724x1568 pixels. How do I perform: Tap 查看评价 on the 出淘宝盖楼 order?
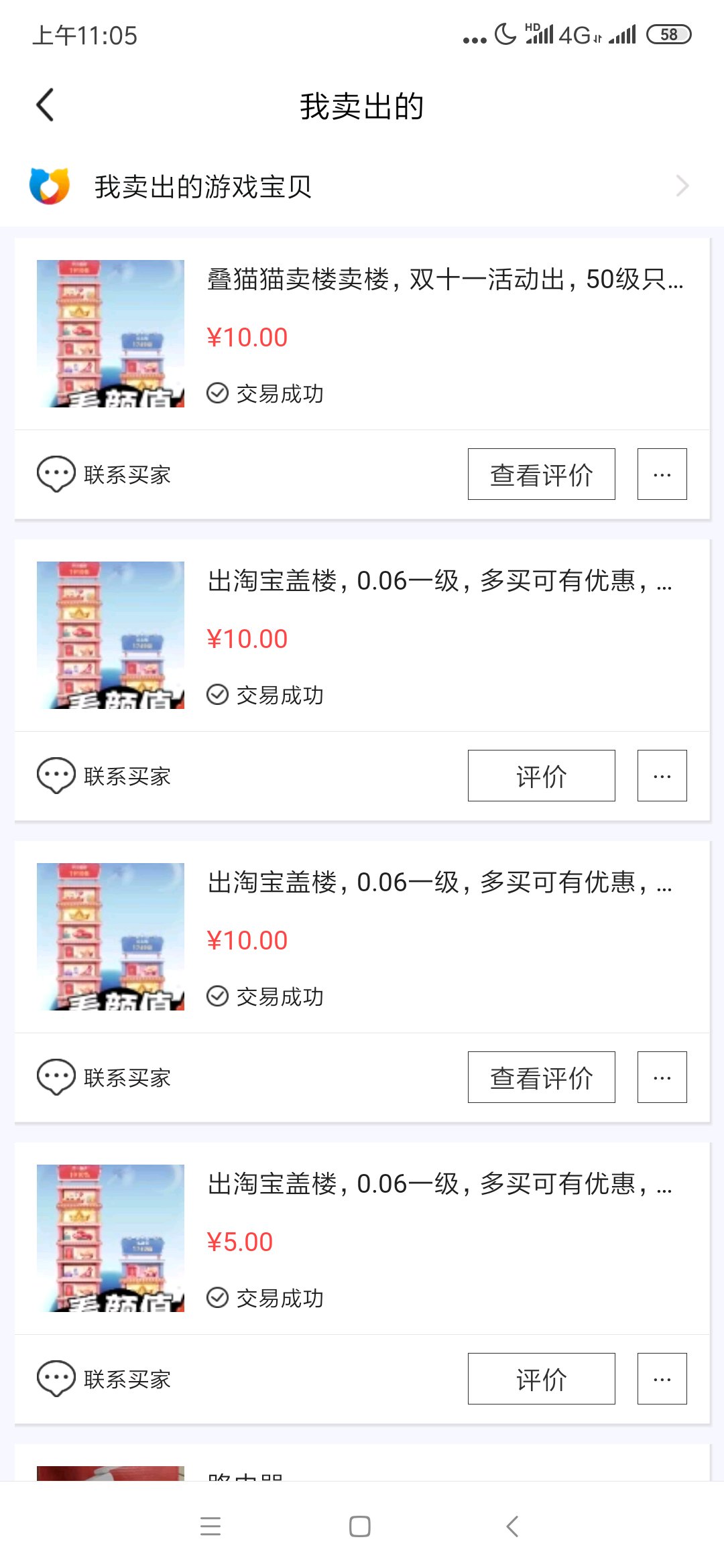pos(541,1077)
